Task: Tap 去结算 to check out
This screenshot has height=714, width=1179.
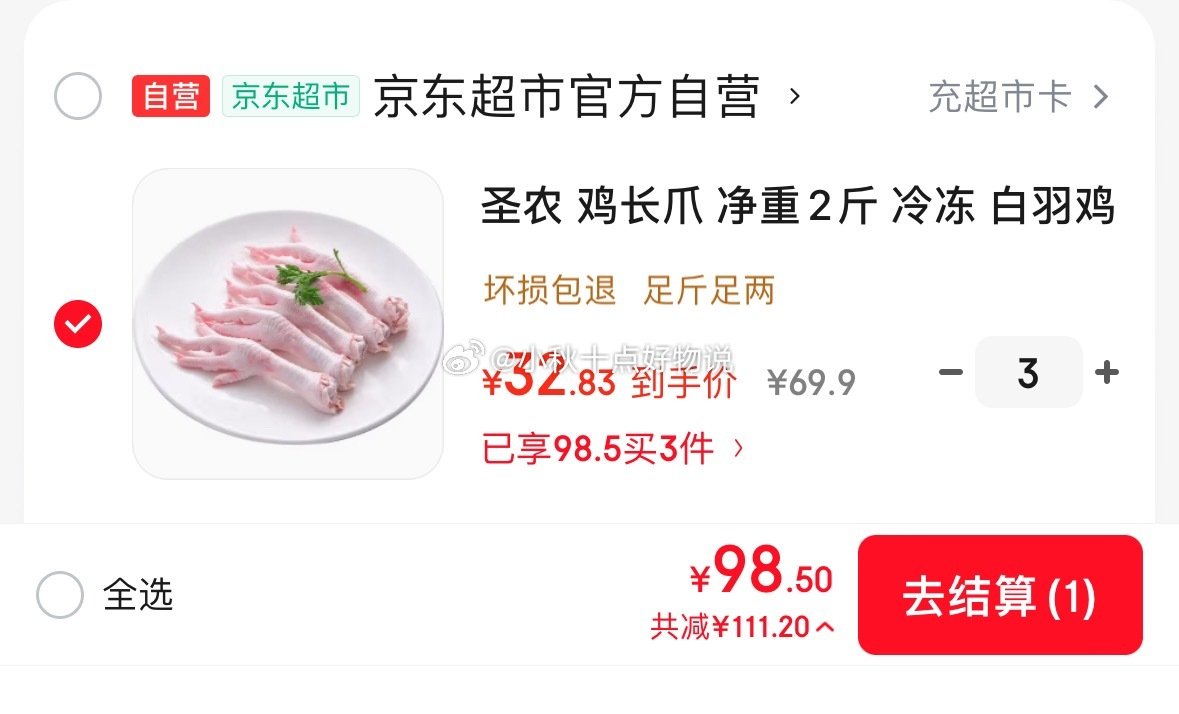Action: tap(999, 596)
